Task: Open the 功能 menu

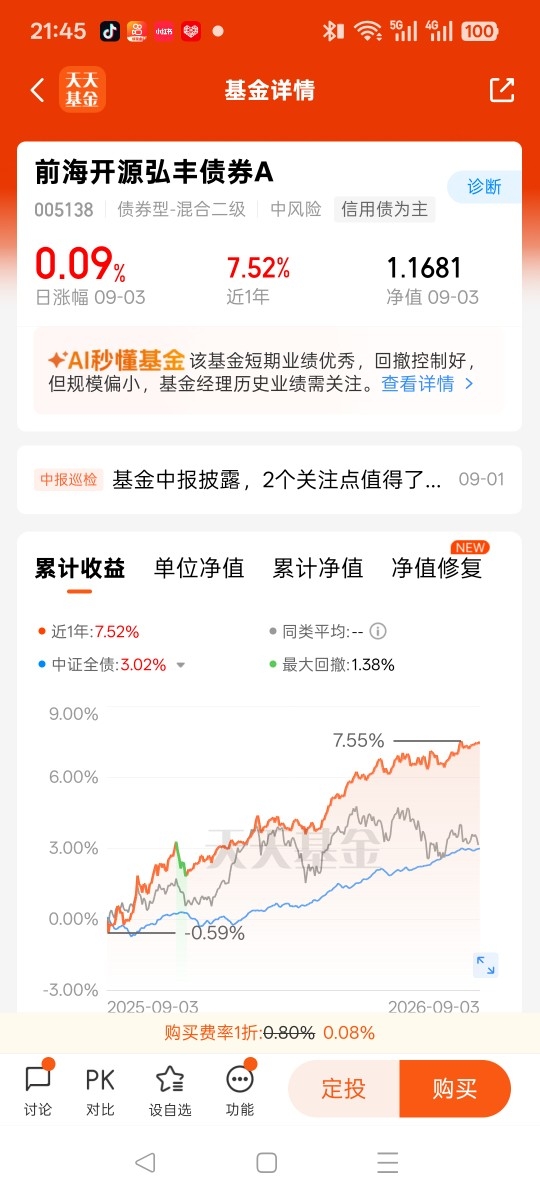Action: (240, 1090)
